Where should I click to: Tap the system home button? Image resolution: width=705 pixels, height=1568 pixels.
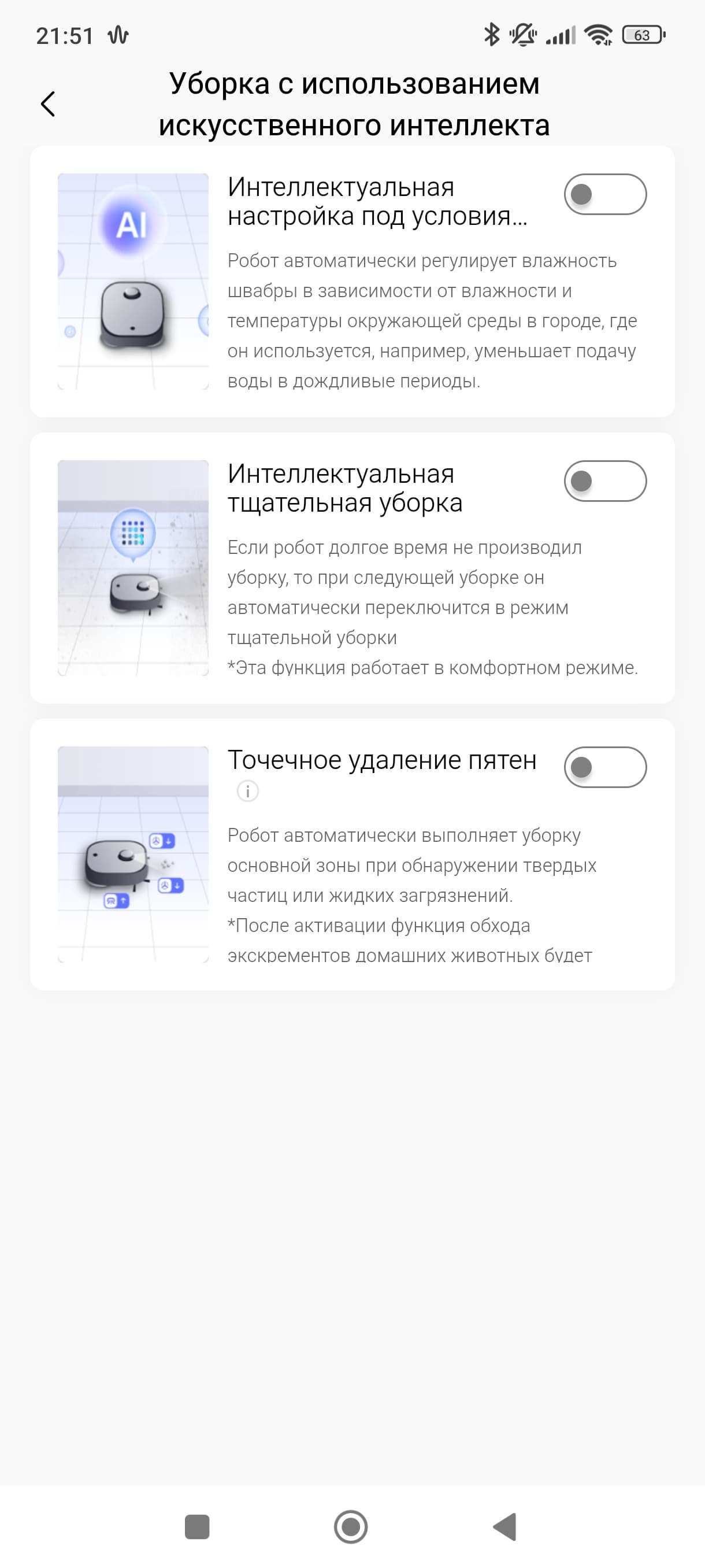tap(351, 1526)
